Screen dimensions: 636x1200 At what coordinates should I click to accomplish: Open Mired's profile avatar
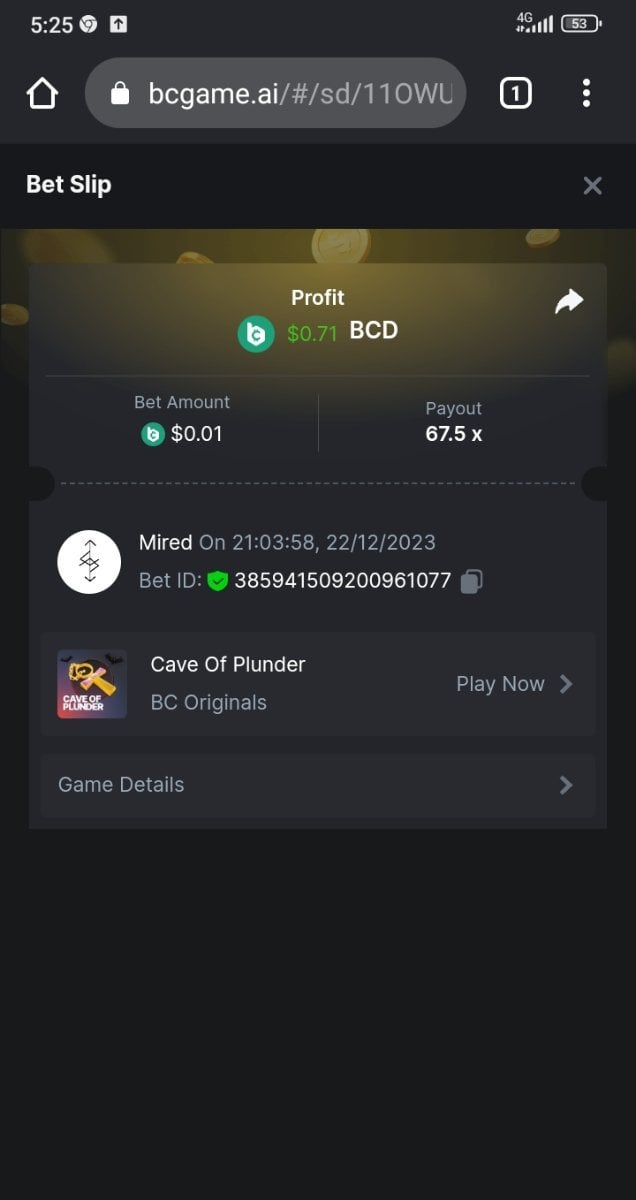point(89,562)
